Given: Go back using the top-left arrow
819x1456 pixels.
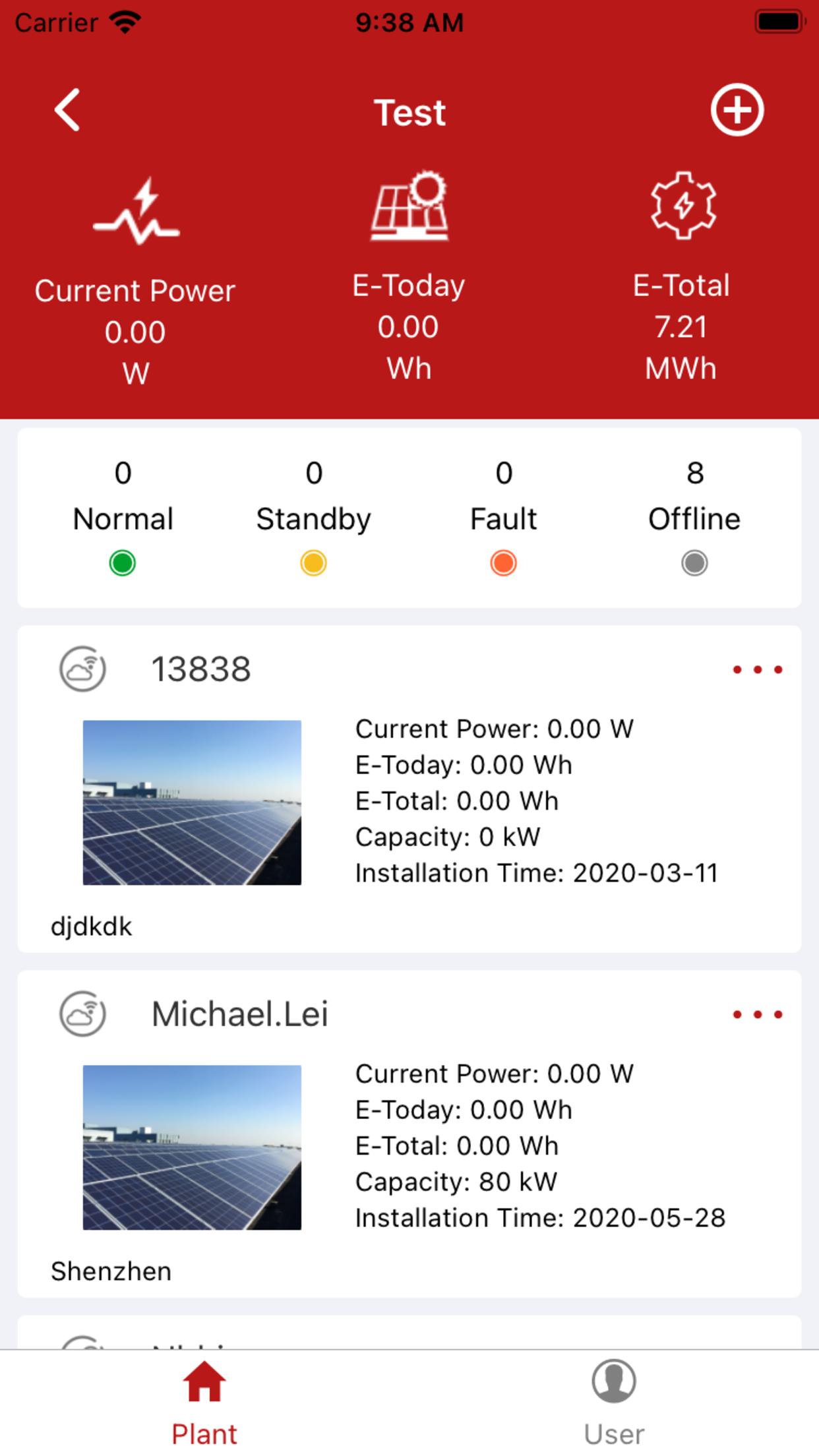Looking at the screenshot, I should pos(67,110).
